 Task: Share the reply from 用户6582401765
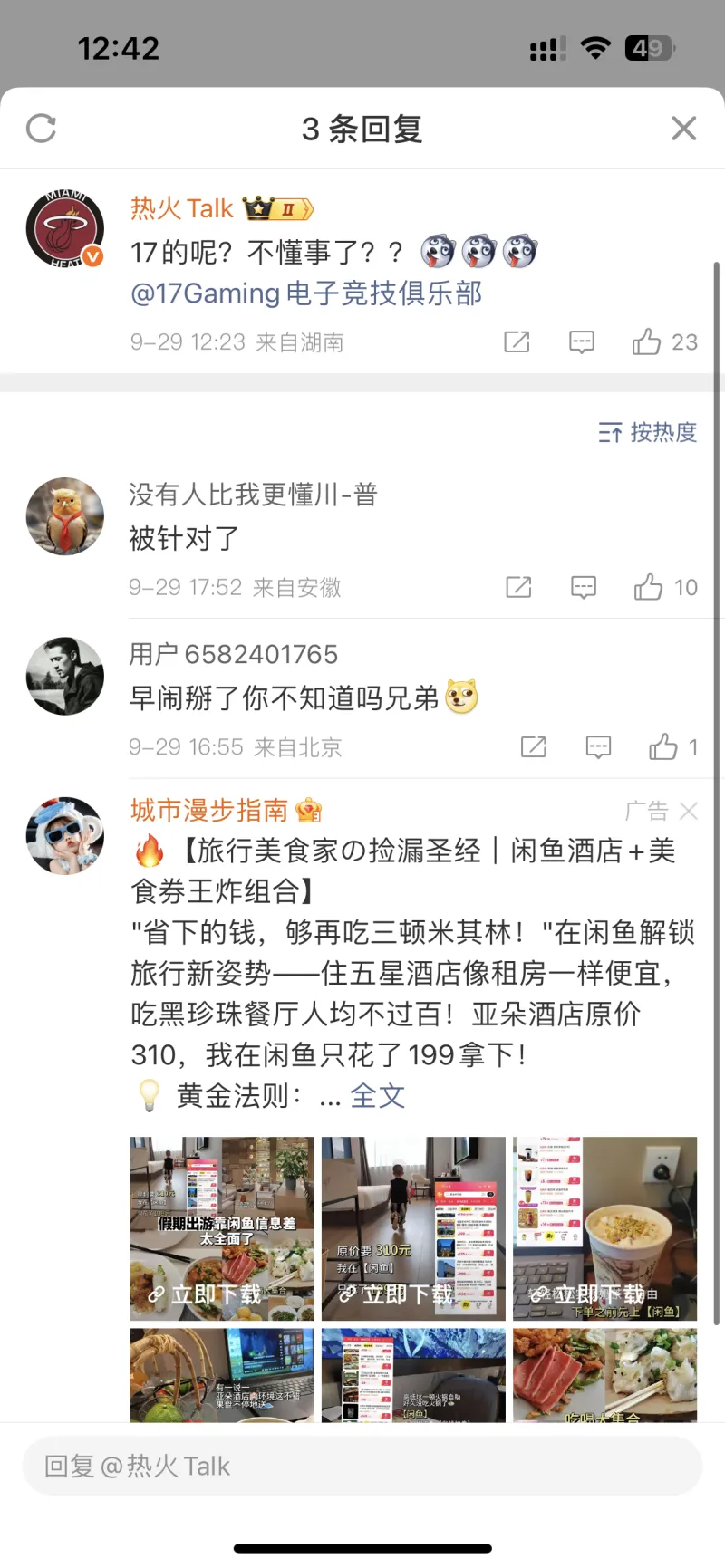[534, 747]
